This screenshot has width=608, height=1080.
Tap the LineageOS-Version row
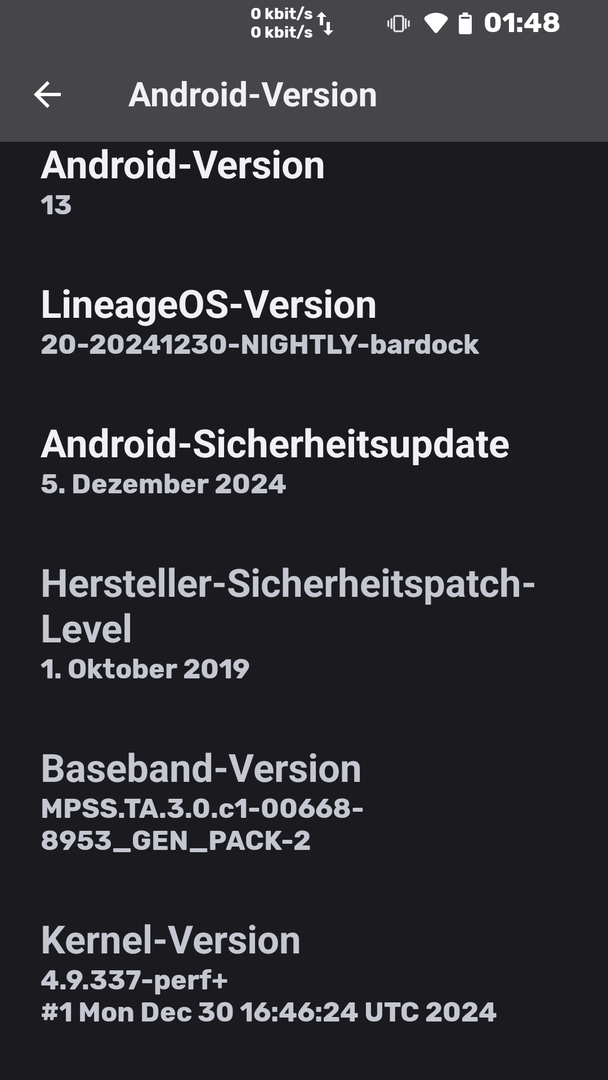tap(260, 322)
